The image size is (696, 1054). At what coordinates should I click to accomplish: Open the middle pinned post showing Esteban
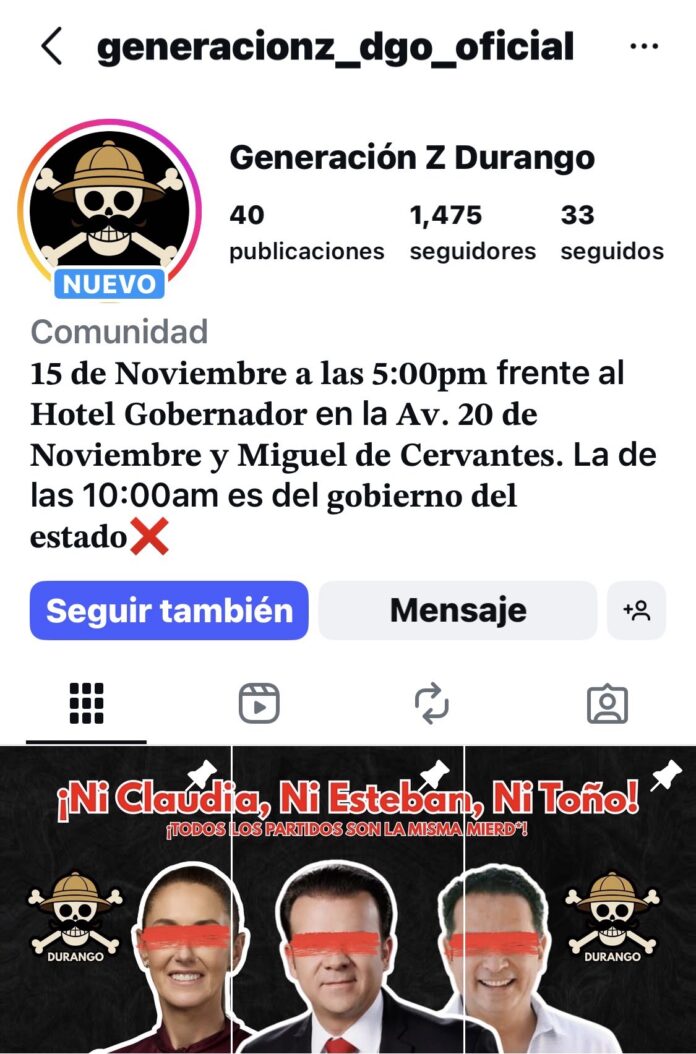tap(348, 900)
